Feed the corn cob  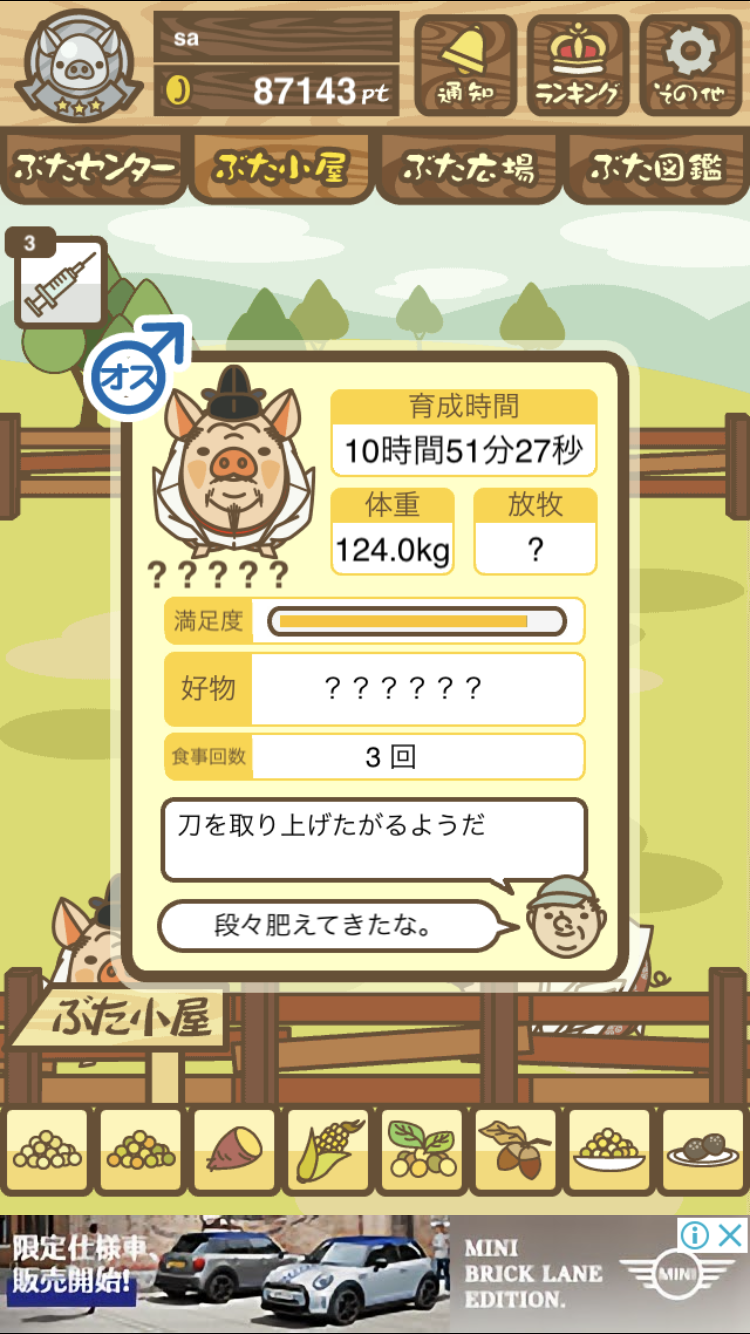pos(328,1151)
